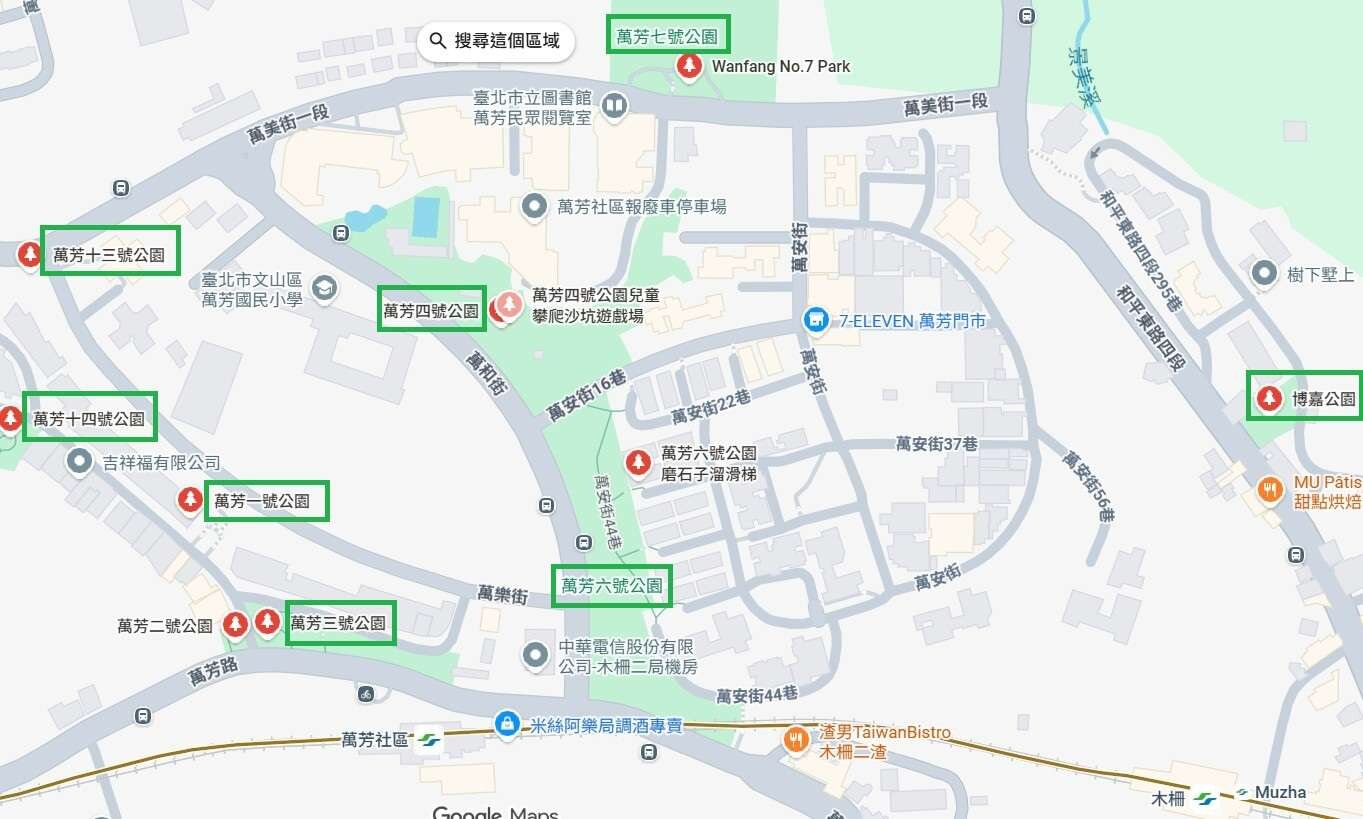Tap the 萬芳一號公園 park pin
This screenshot has width=1363, height=819.
click(190, 499)
